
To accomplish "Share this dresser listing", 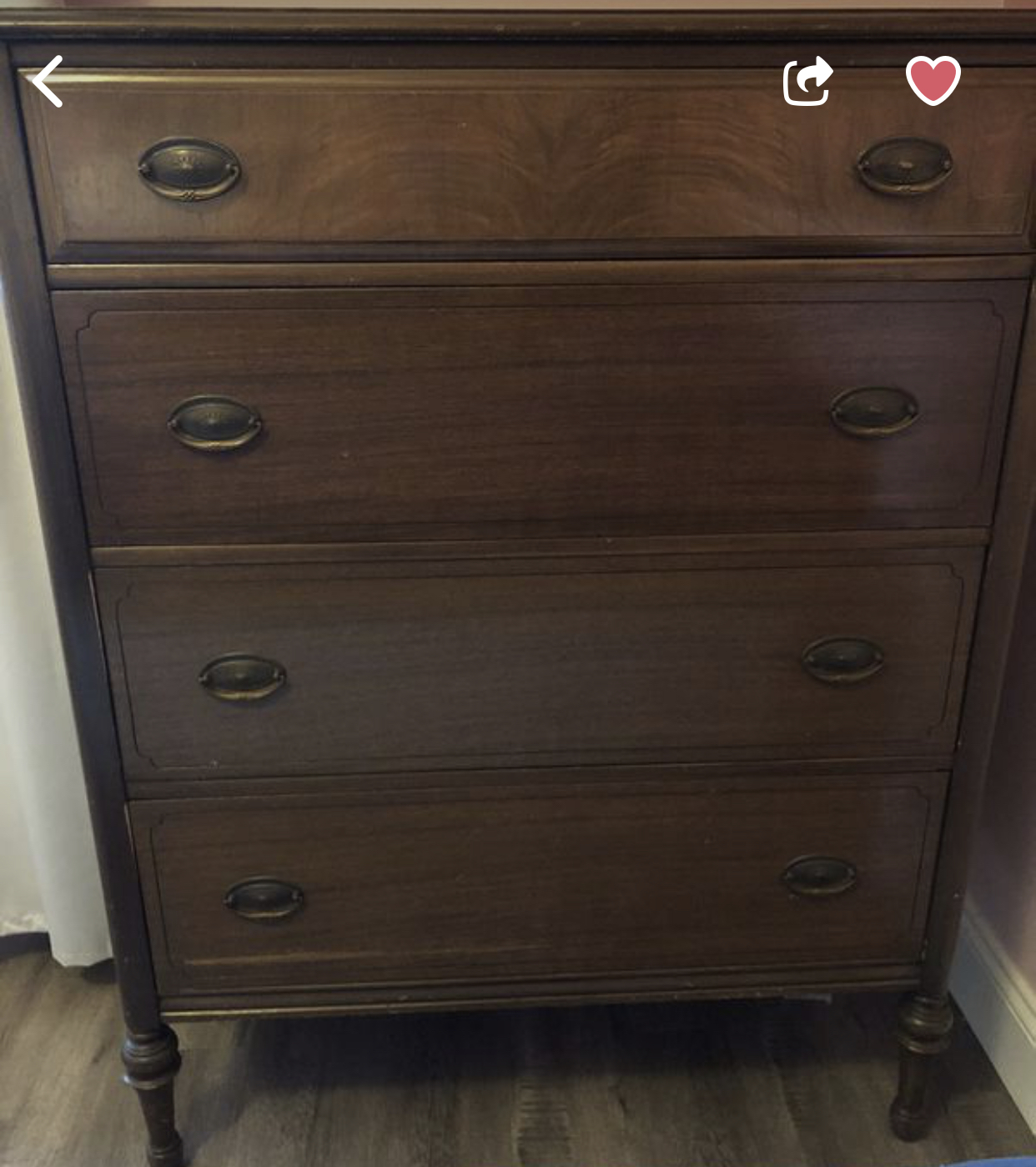I will tap(807, 81).
